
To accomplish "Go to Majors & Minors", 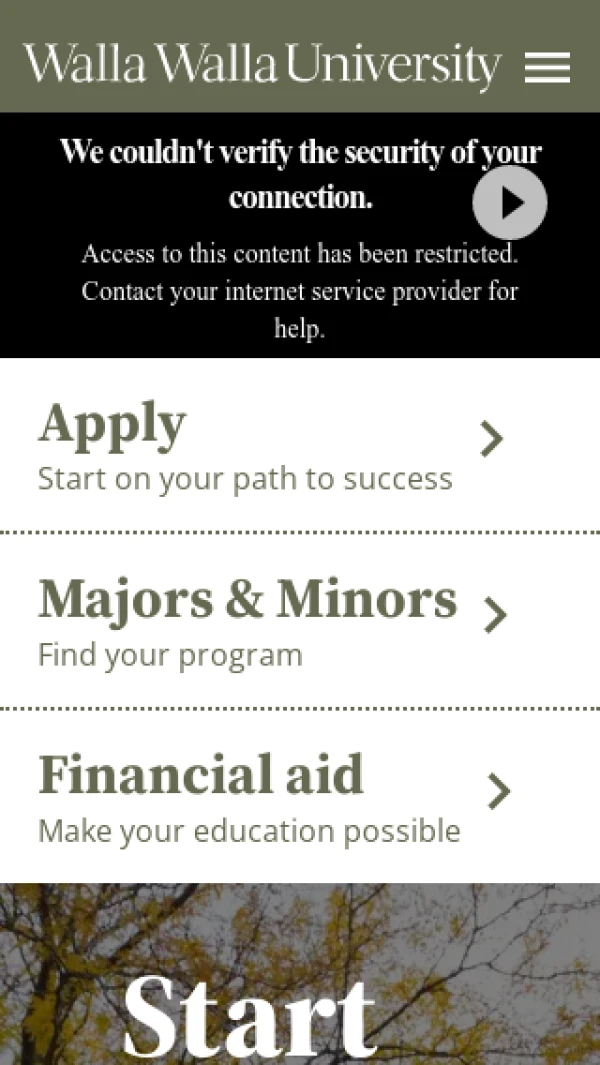I will tap(300, 621).
